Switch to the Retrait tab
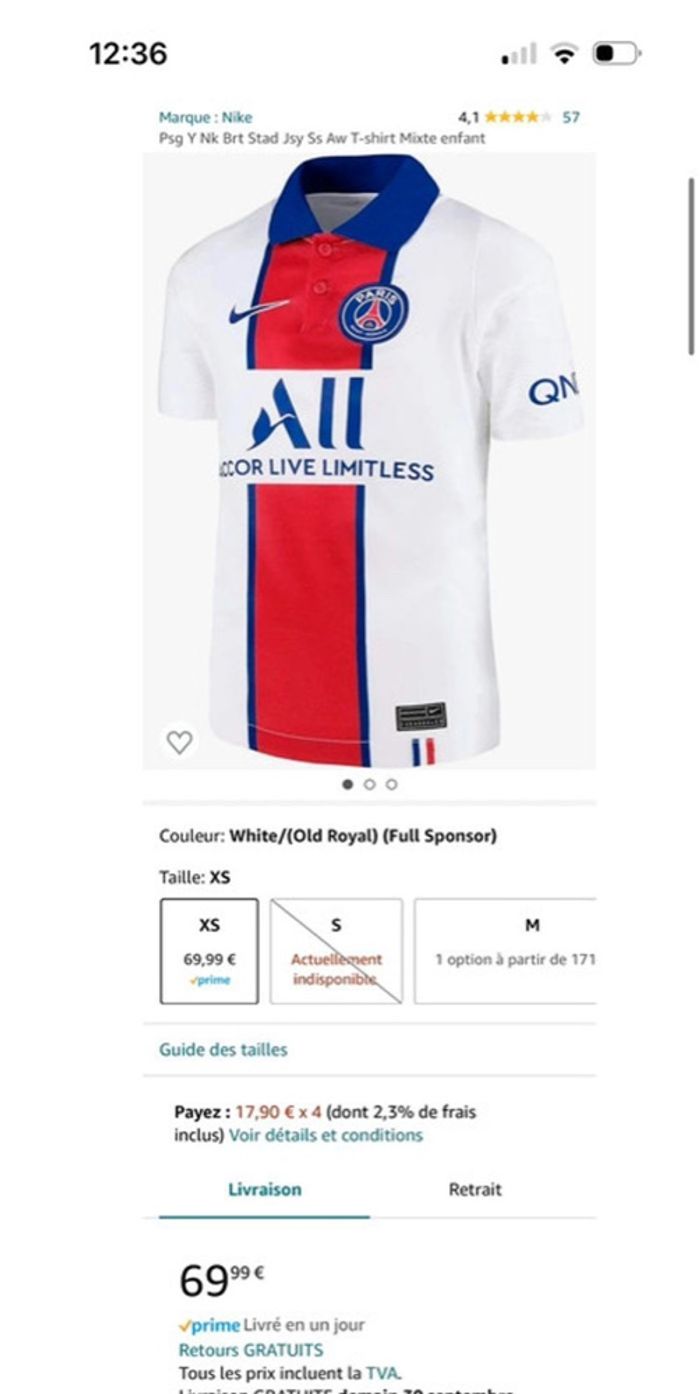The width and height of the screenshot is (700, 1394). click(x=475, y=1190)
